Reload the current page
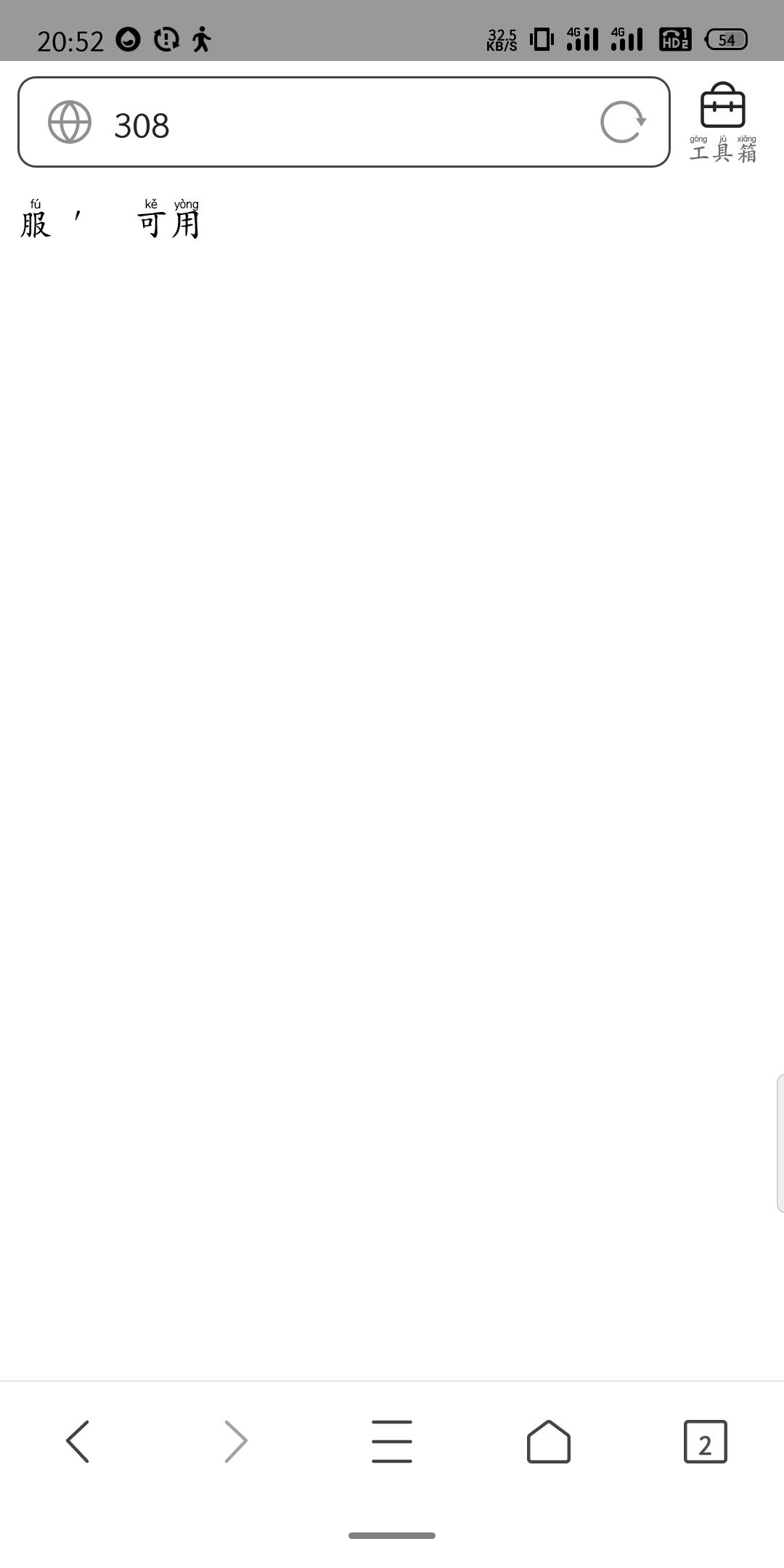 pos(622,122)
